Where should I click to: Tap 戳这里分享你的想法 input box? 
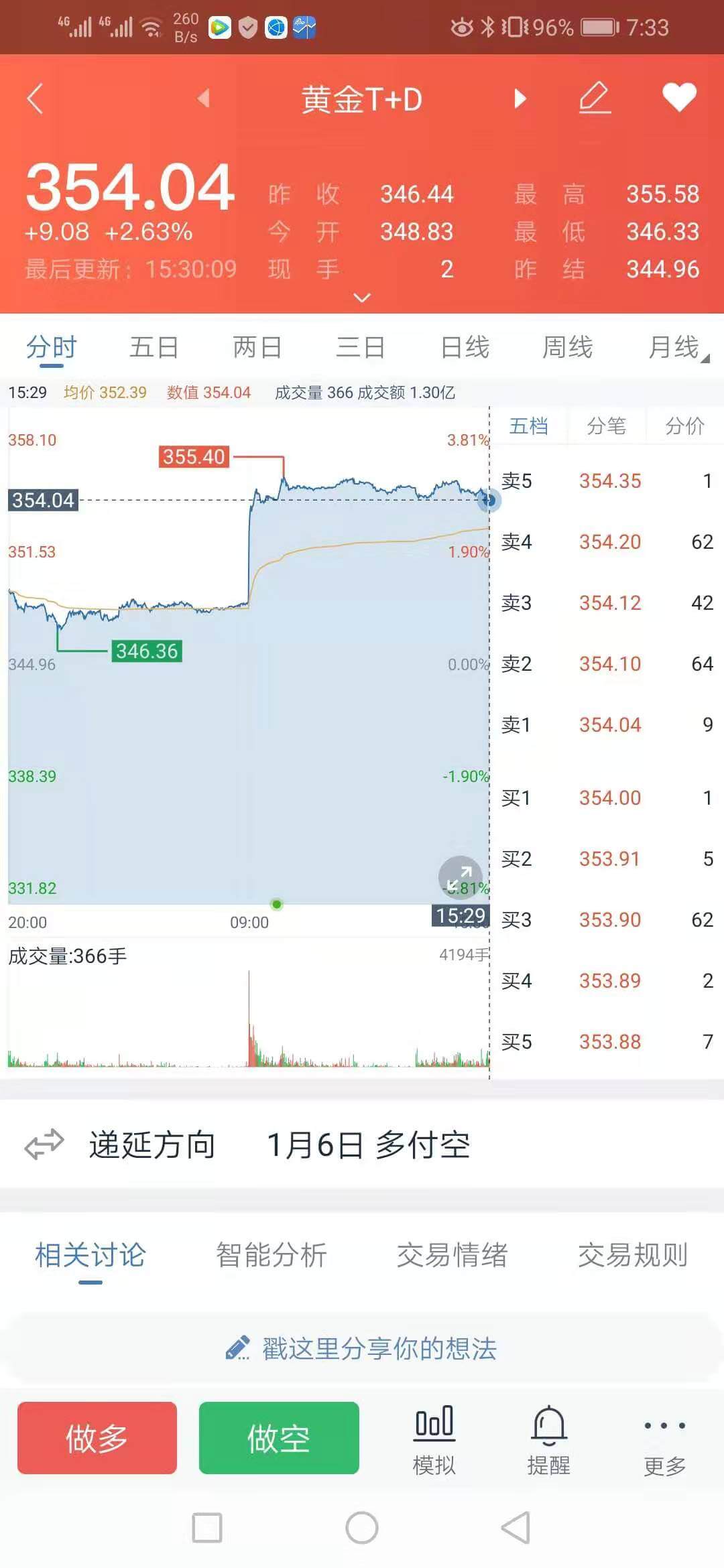[x=362, y=1348]
